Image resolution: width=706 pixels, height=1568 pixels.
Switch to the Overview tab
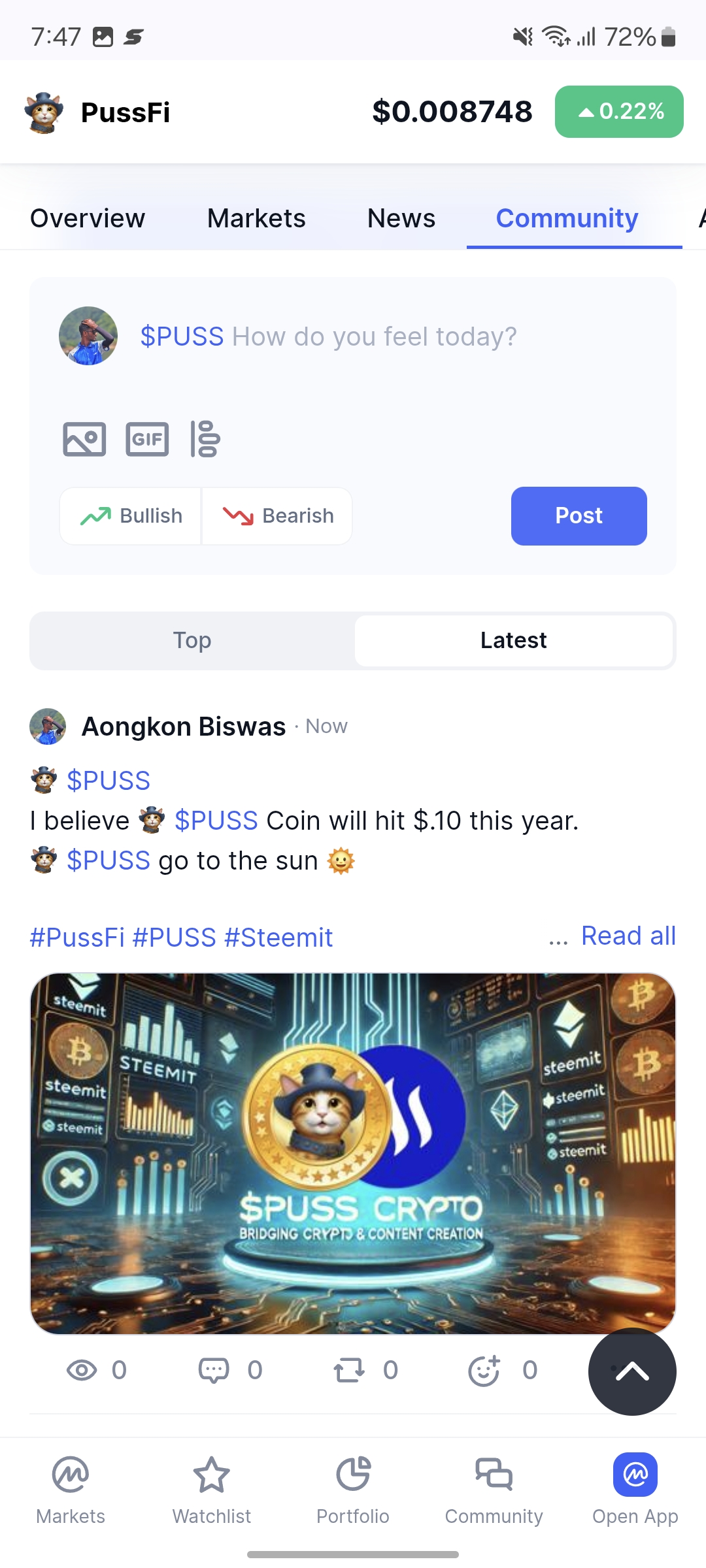[x=88, y=218]
